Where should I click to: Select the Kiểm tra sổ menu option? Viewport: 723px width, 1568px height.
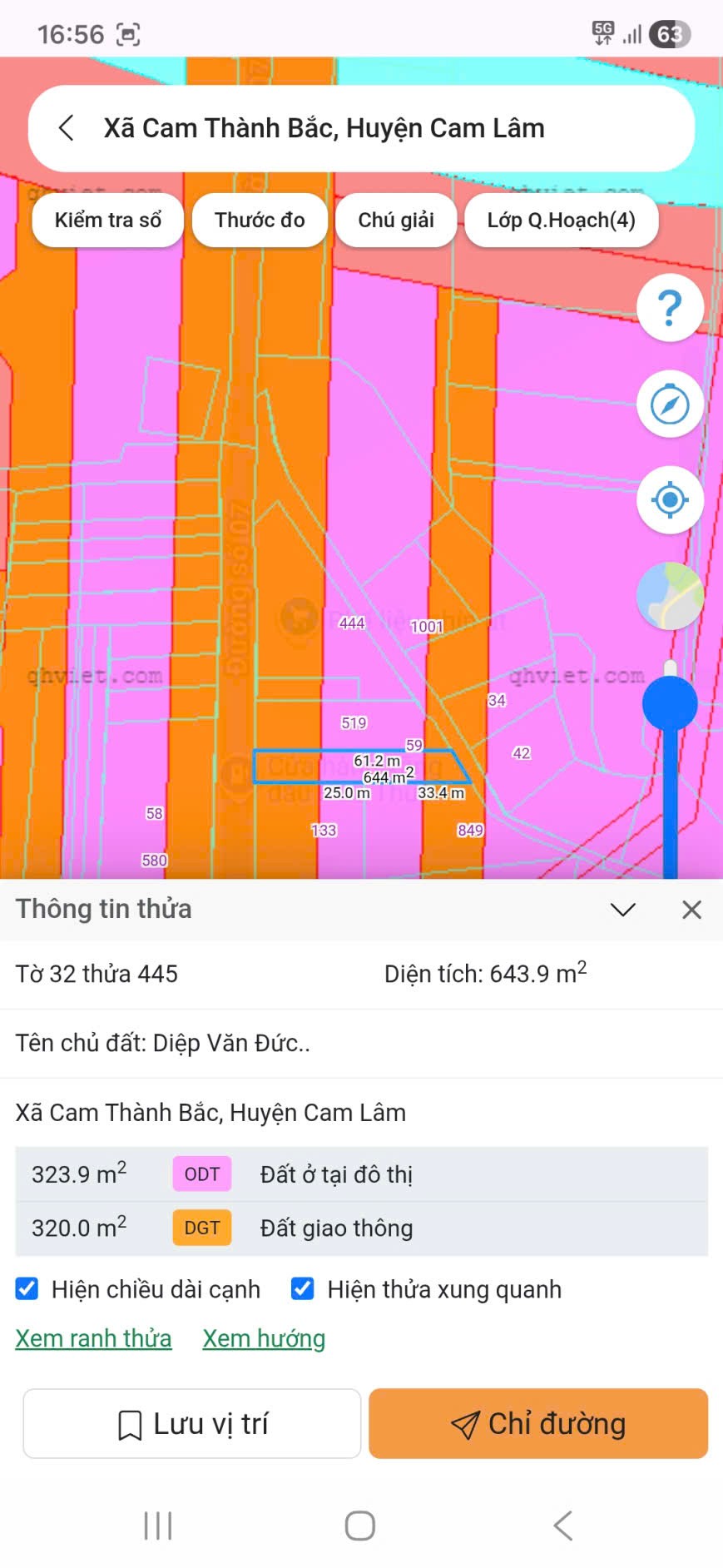tap(106, 220)
